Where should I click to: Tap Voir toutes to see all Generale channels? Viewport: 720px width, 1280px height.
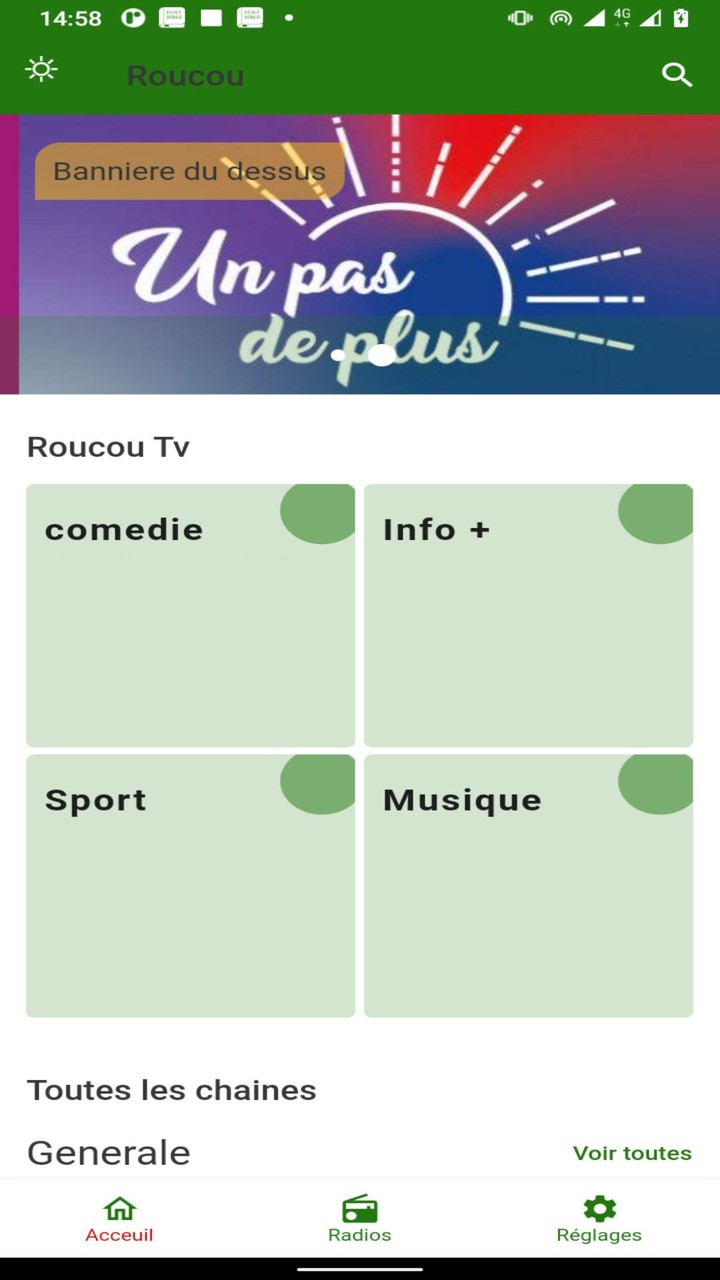[x=631, y=1152]
